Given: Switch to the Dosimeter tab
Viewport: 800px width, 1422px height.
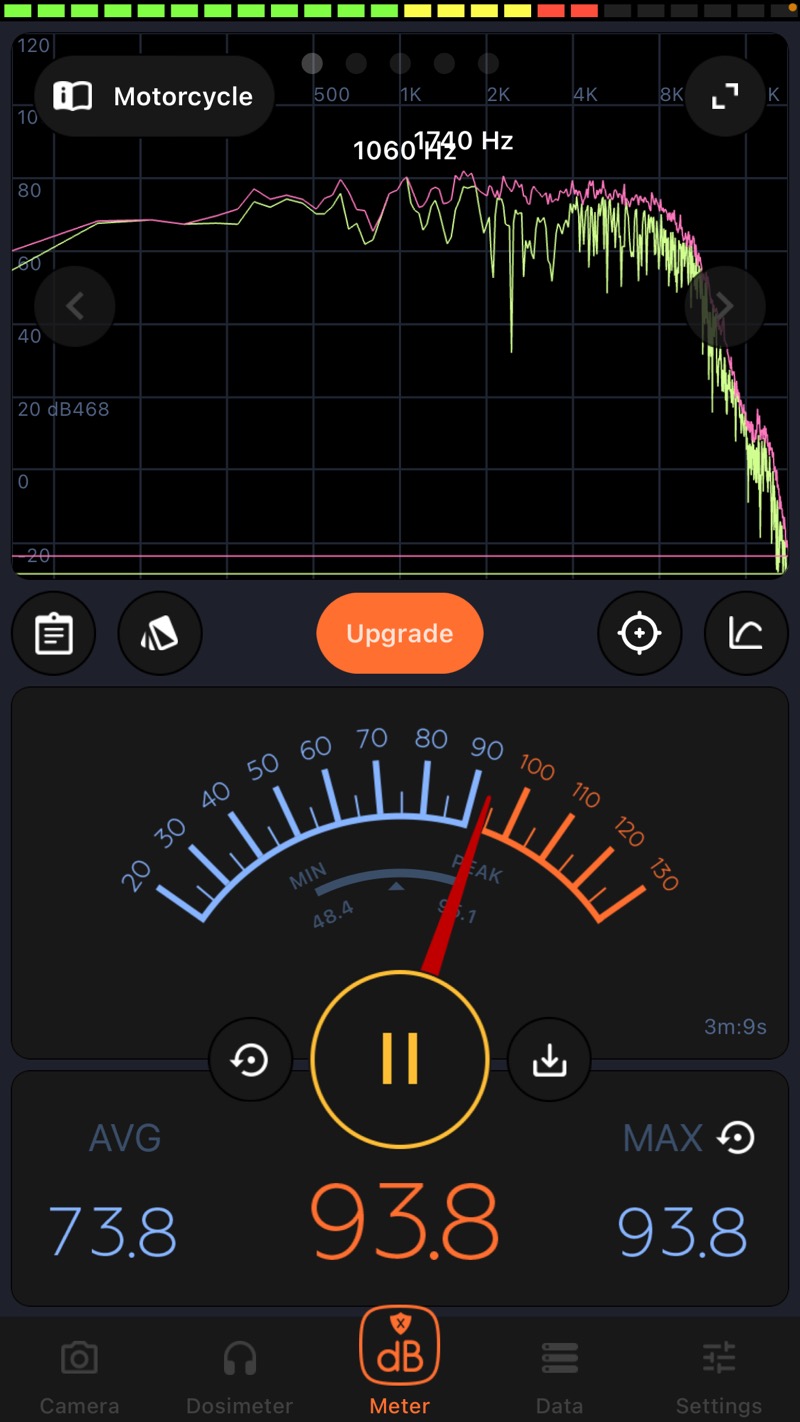Looking at the screenshot, I should pyautogui.click(x=240, y=1375).
